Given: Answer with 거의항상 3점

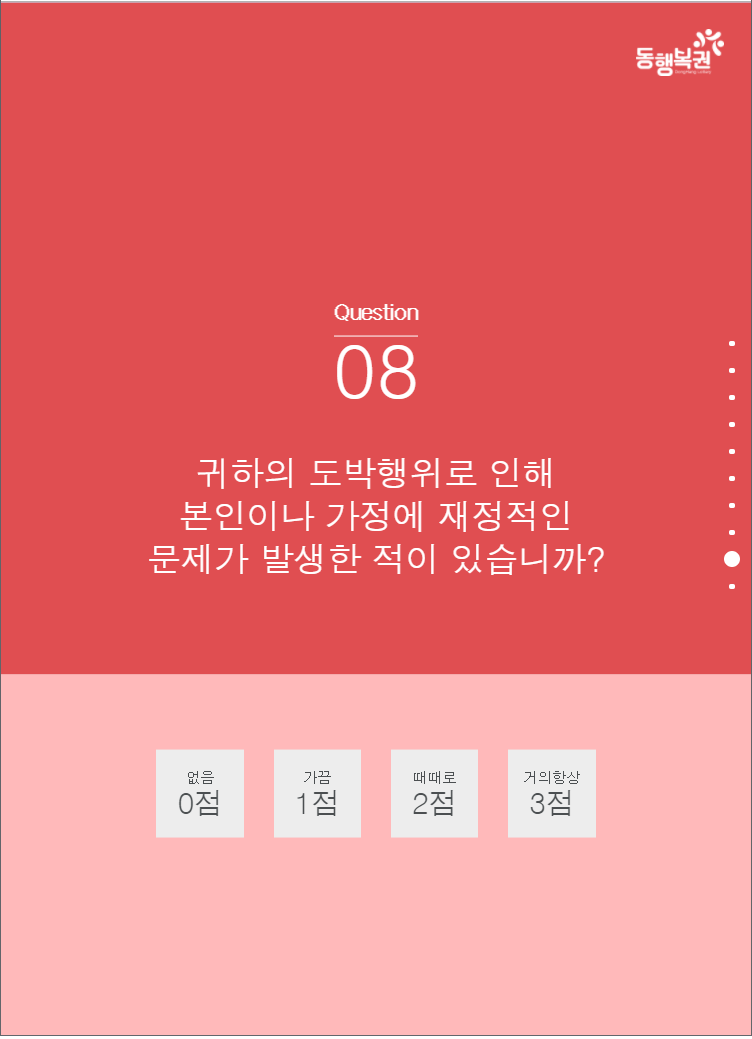Looking at the screenshot, I should tap(551, 793).
